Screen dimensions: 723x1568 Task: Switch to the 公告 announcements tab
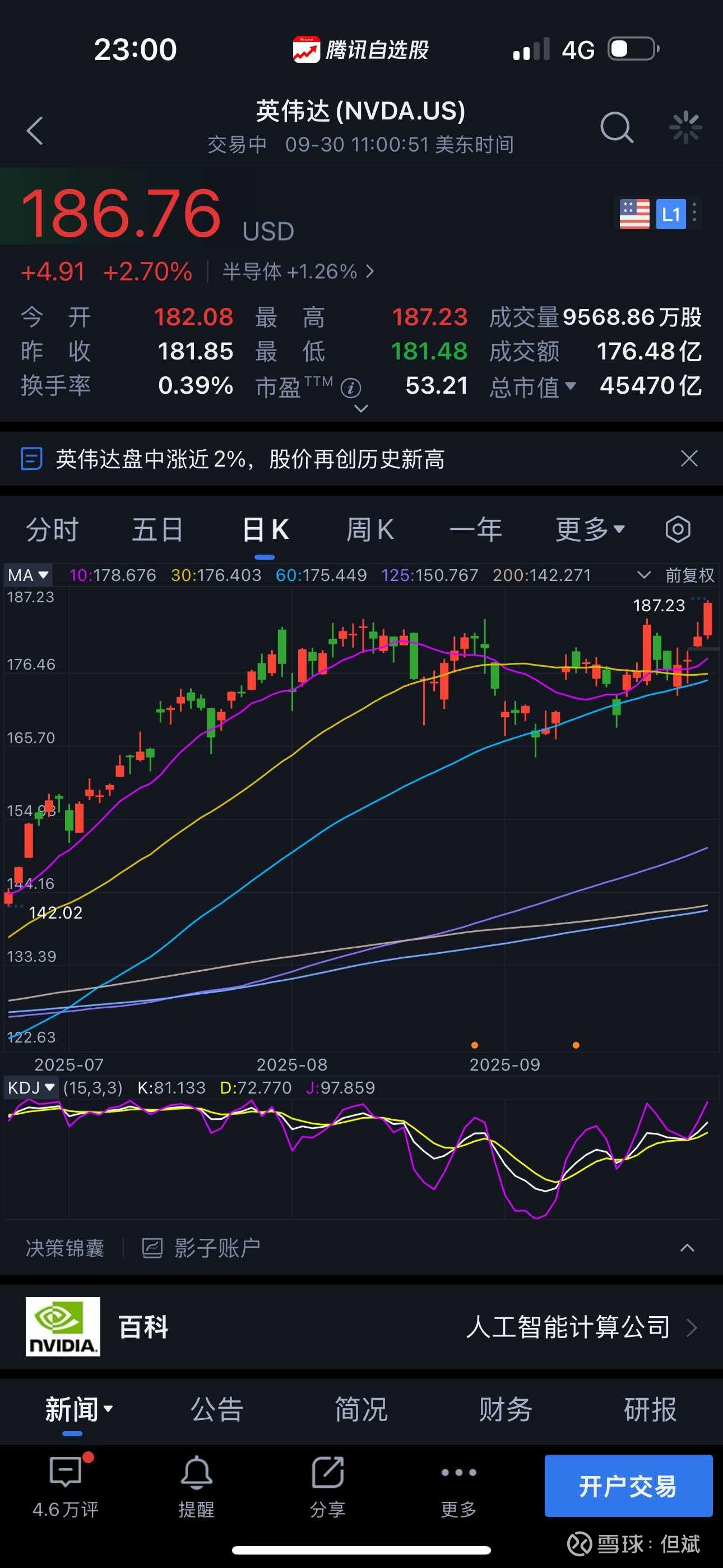pos(217,1409)
